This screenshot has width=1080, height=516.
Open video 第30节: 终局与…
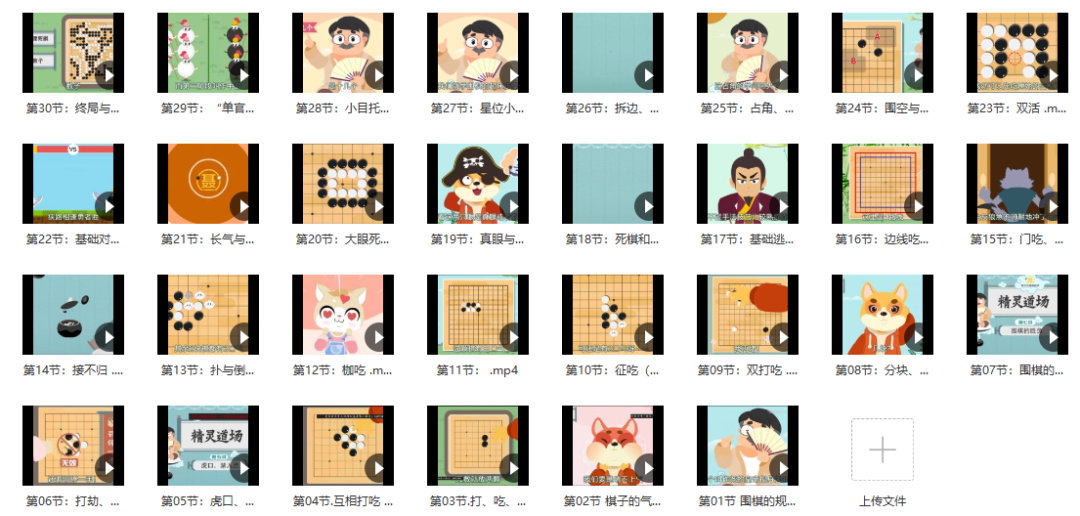[73, 53]
